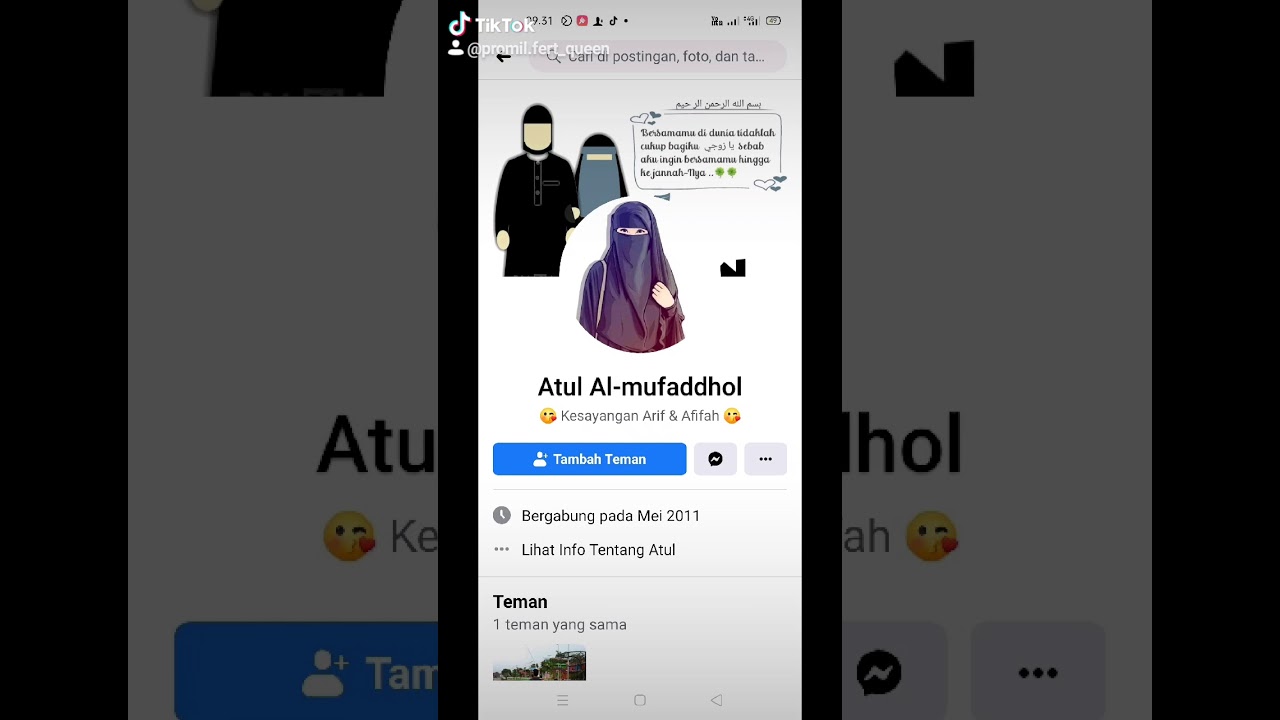Open recent apps from navigation bar
The height and width of the screenshot is (720, 1280).
[x=562, y=701]
